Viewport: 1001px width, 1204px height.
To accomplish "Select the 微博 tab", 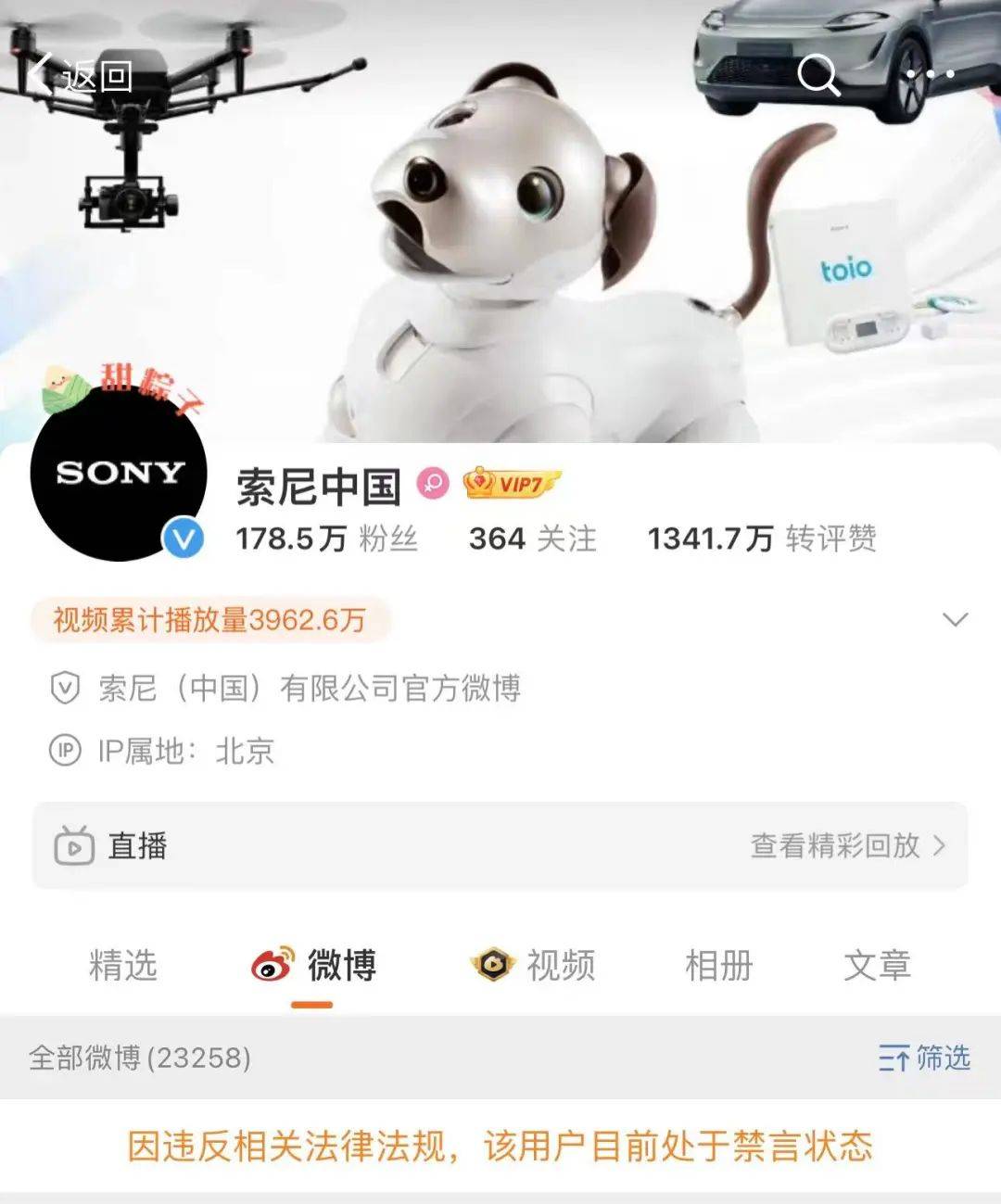I will pyautogui.click(x=313, y=965).
